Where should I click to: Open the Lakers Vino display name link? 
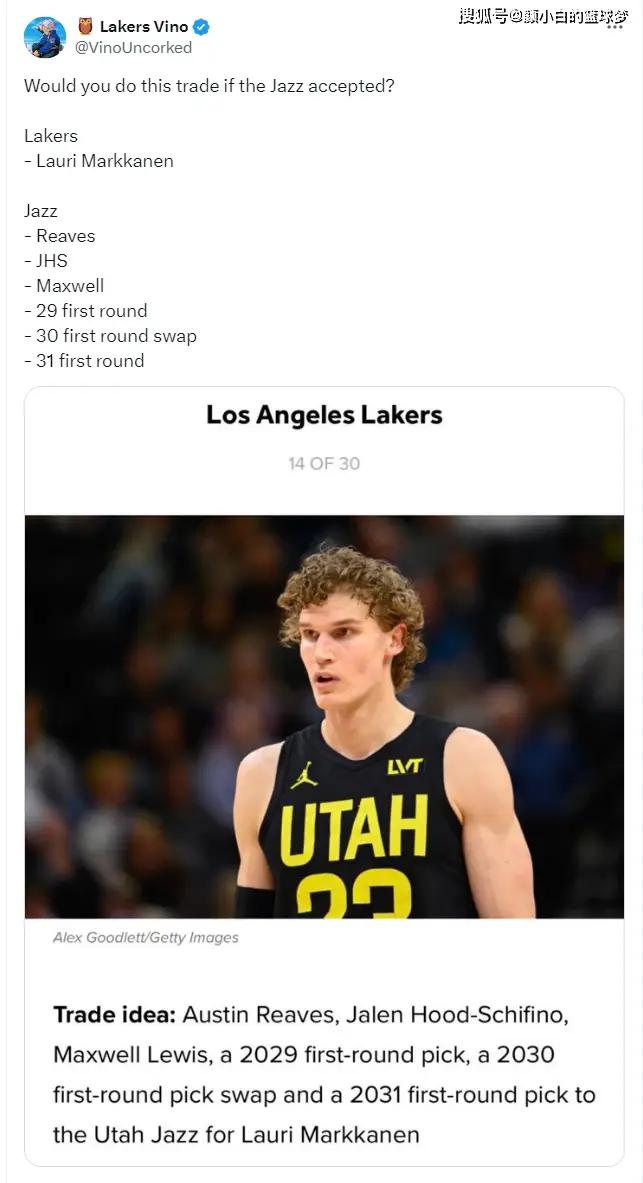click(x=143, y=27)
